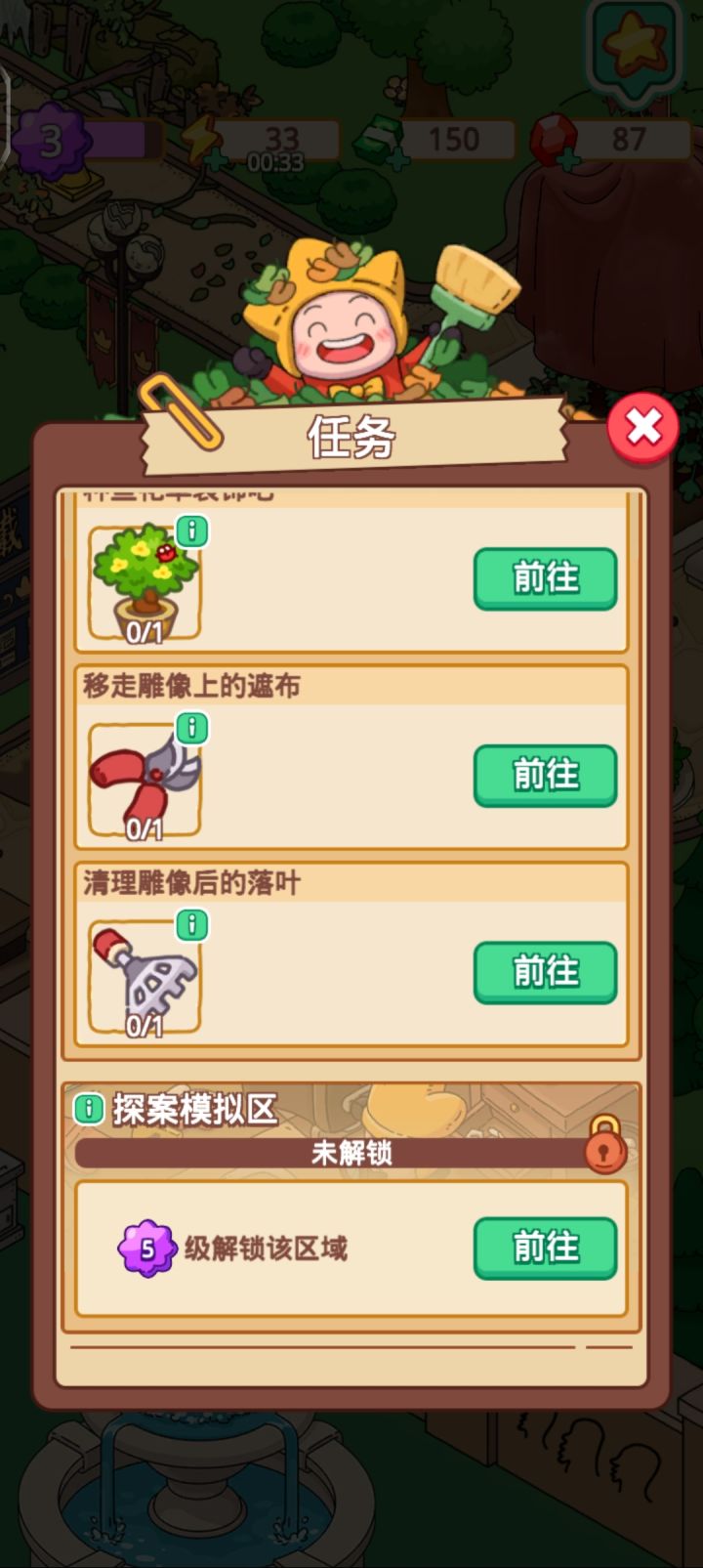Close the 任务 panel with the X
Screen dimensions: 703x1568
click(x=641, y=427)
